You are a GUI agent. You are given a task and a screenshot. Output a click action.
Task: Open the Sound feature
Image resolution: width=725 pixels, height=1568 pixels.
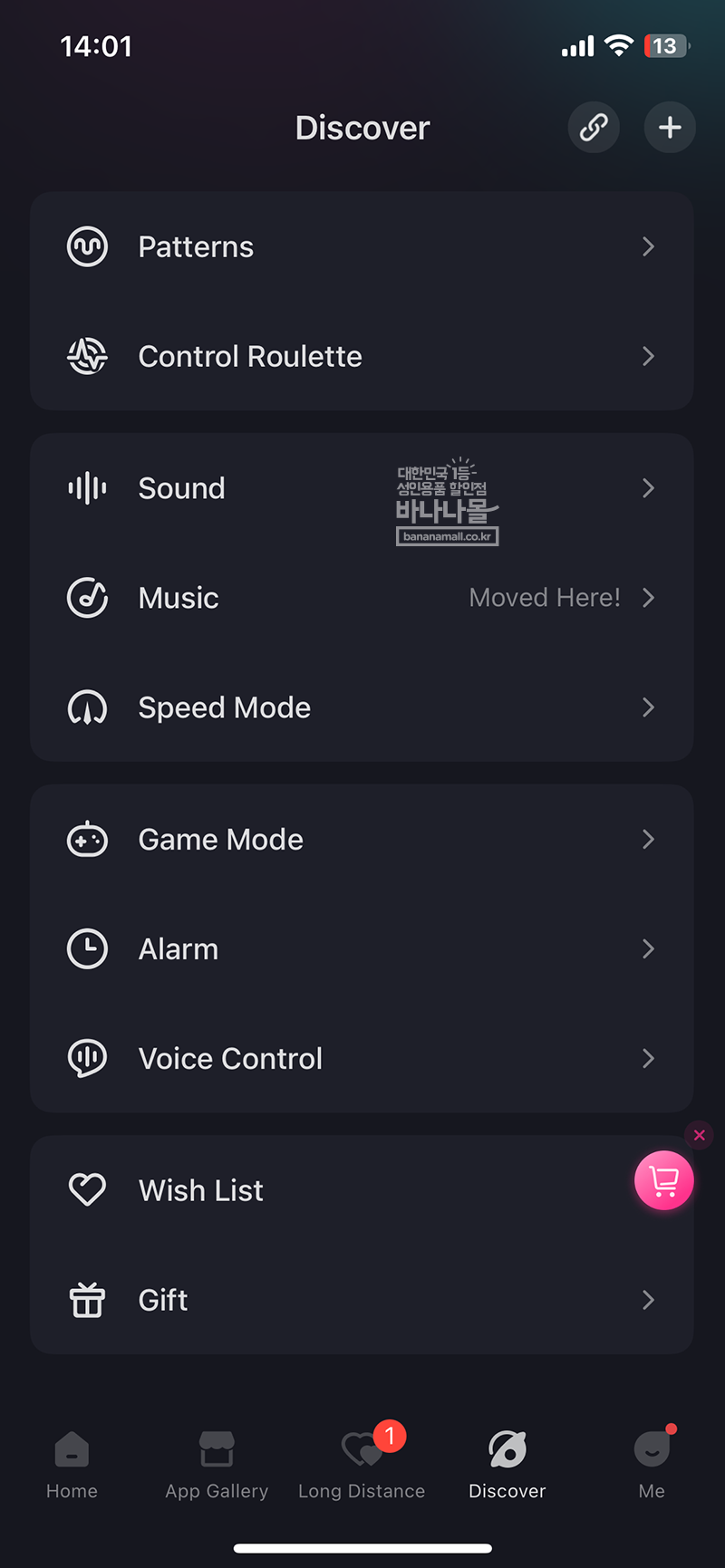coord(362,488)
